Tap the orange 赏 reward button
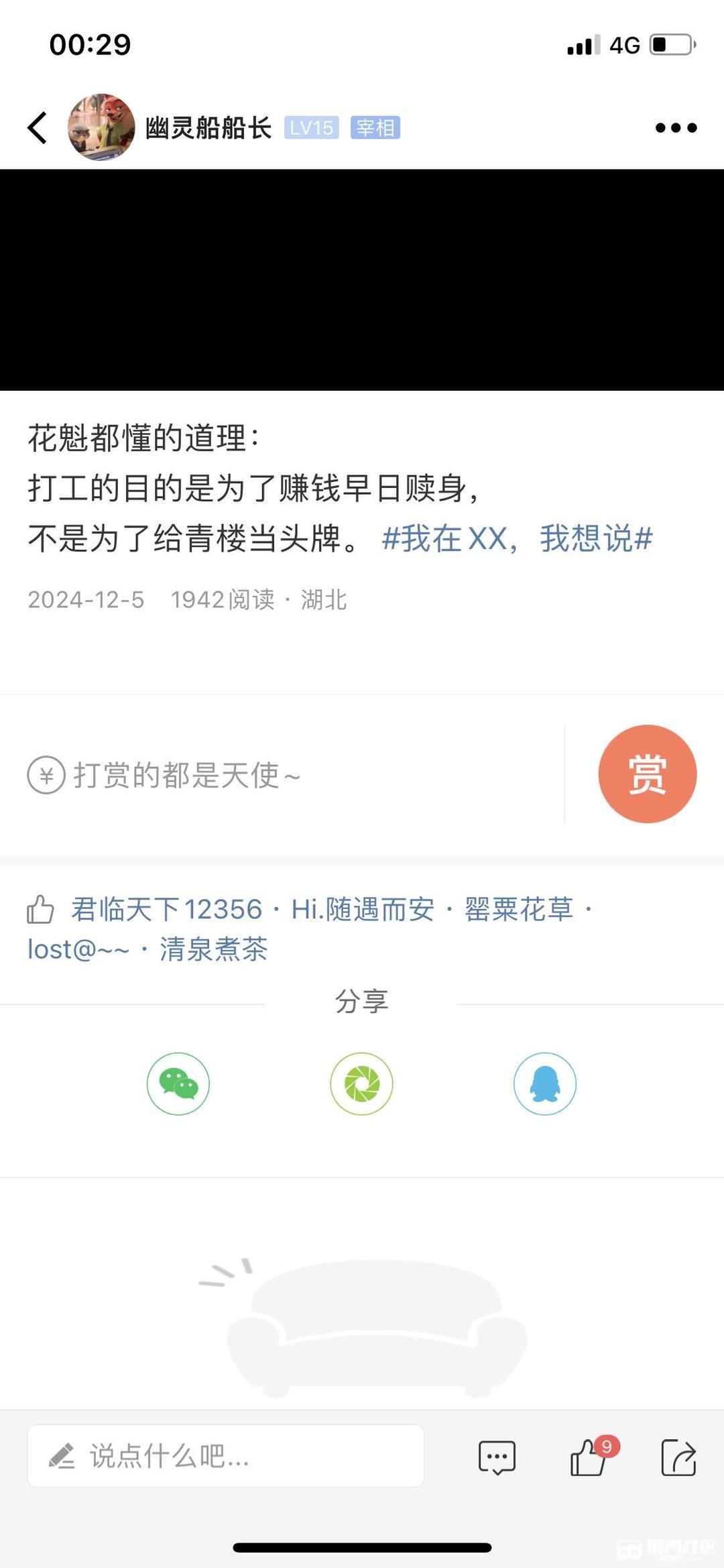The width and height of the screenshot is (724, 1568). tap(647, 774)
